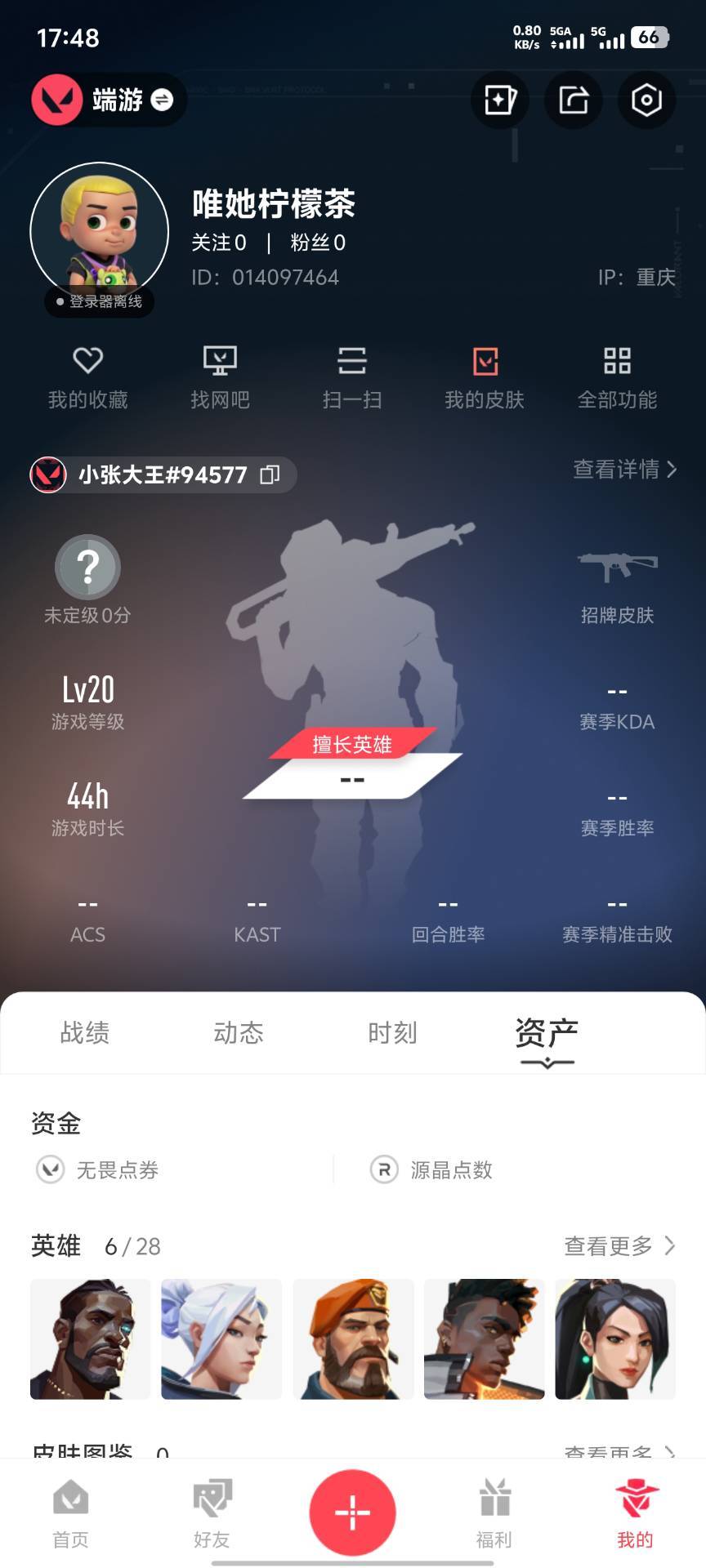Open the settings hexagon icon
This screenshot has width=706, height=1568.
(x=646, y=100)
